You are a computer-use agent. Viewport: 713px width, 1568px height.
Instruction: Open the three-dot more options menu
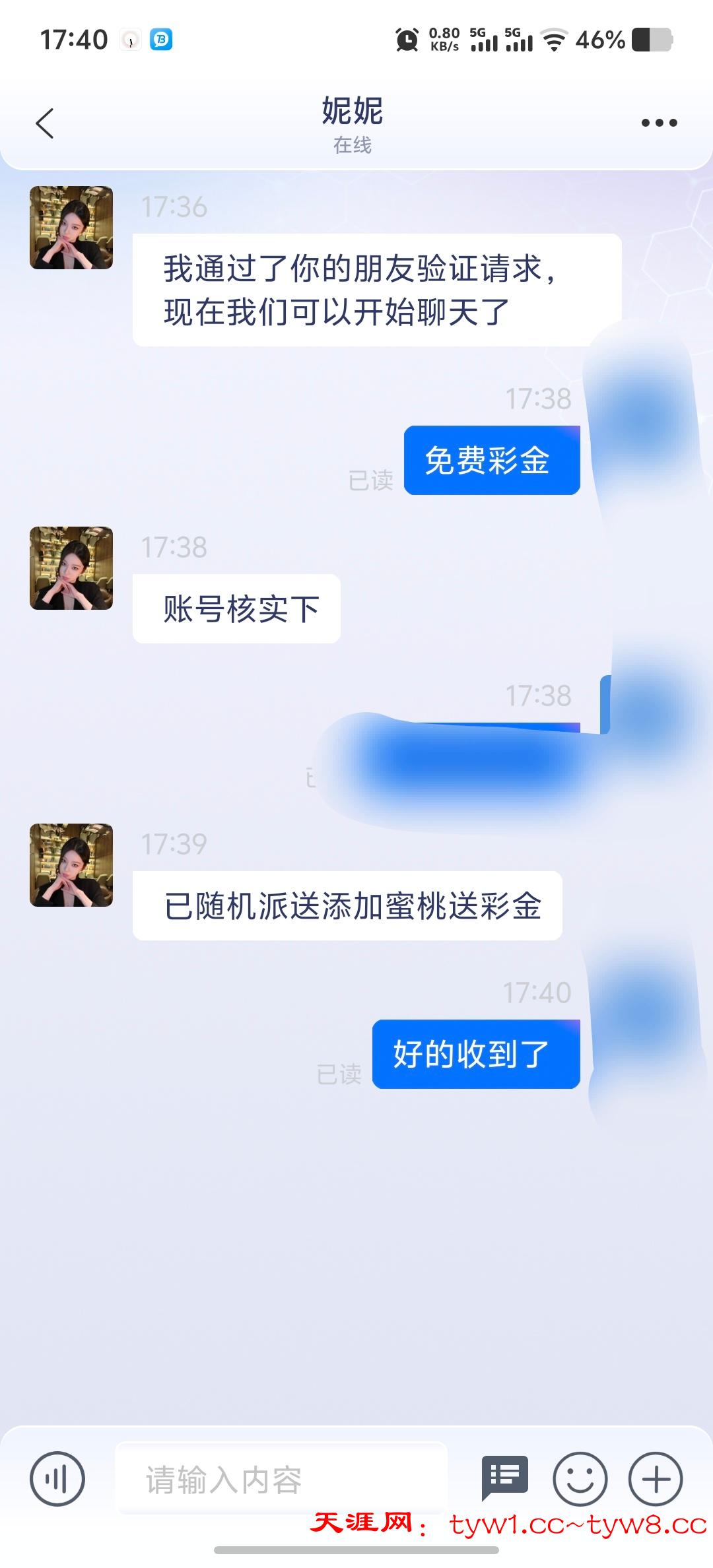coord(659,123)
